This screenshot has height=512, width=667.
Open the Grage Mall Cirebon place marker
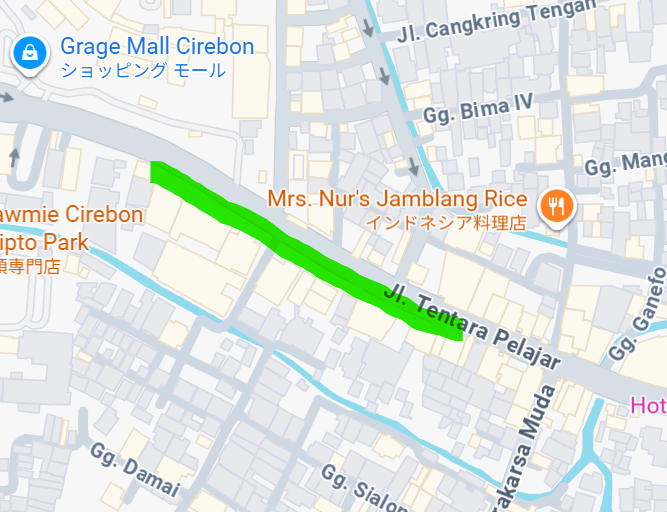coord(31,53)
